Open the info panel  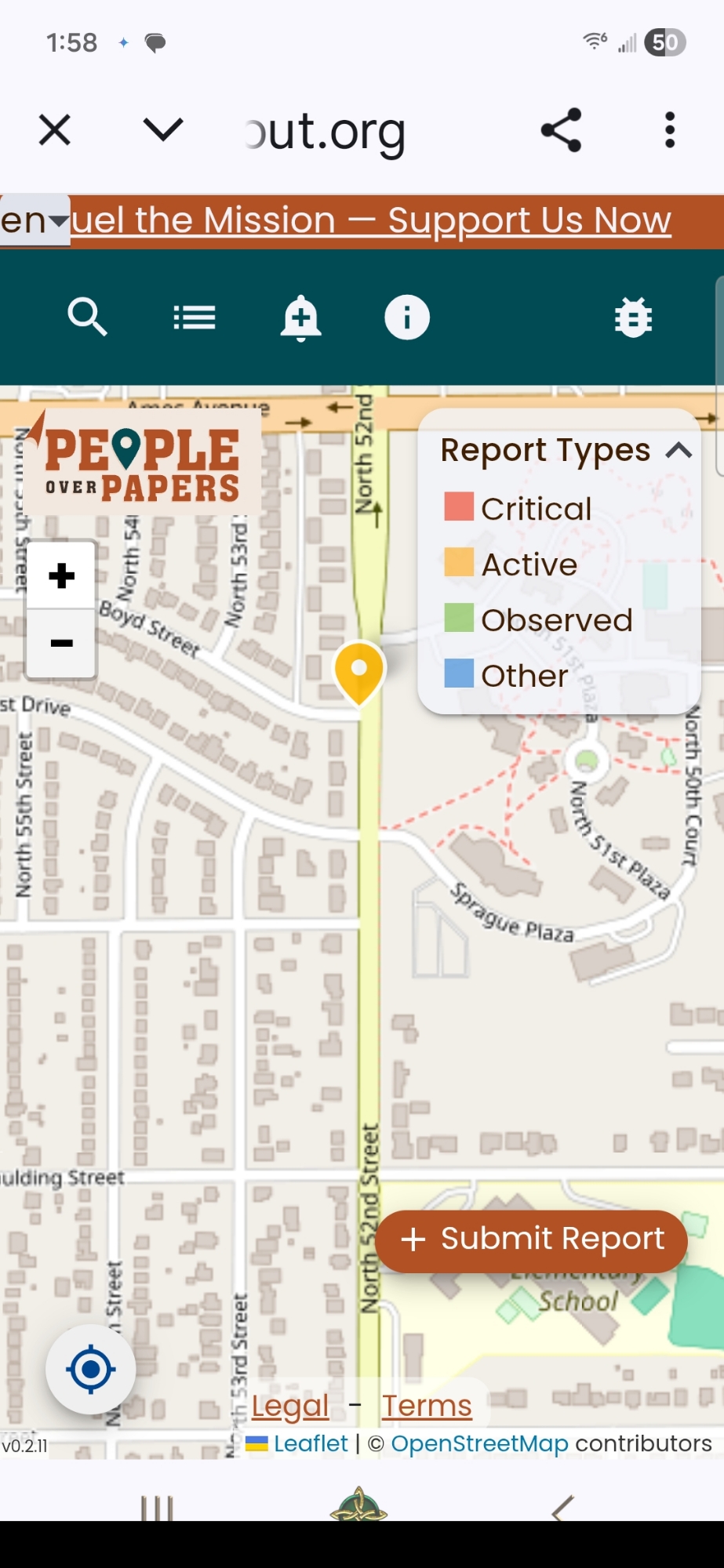(x=406, y=318)
